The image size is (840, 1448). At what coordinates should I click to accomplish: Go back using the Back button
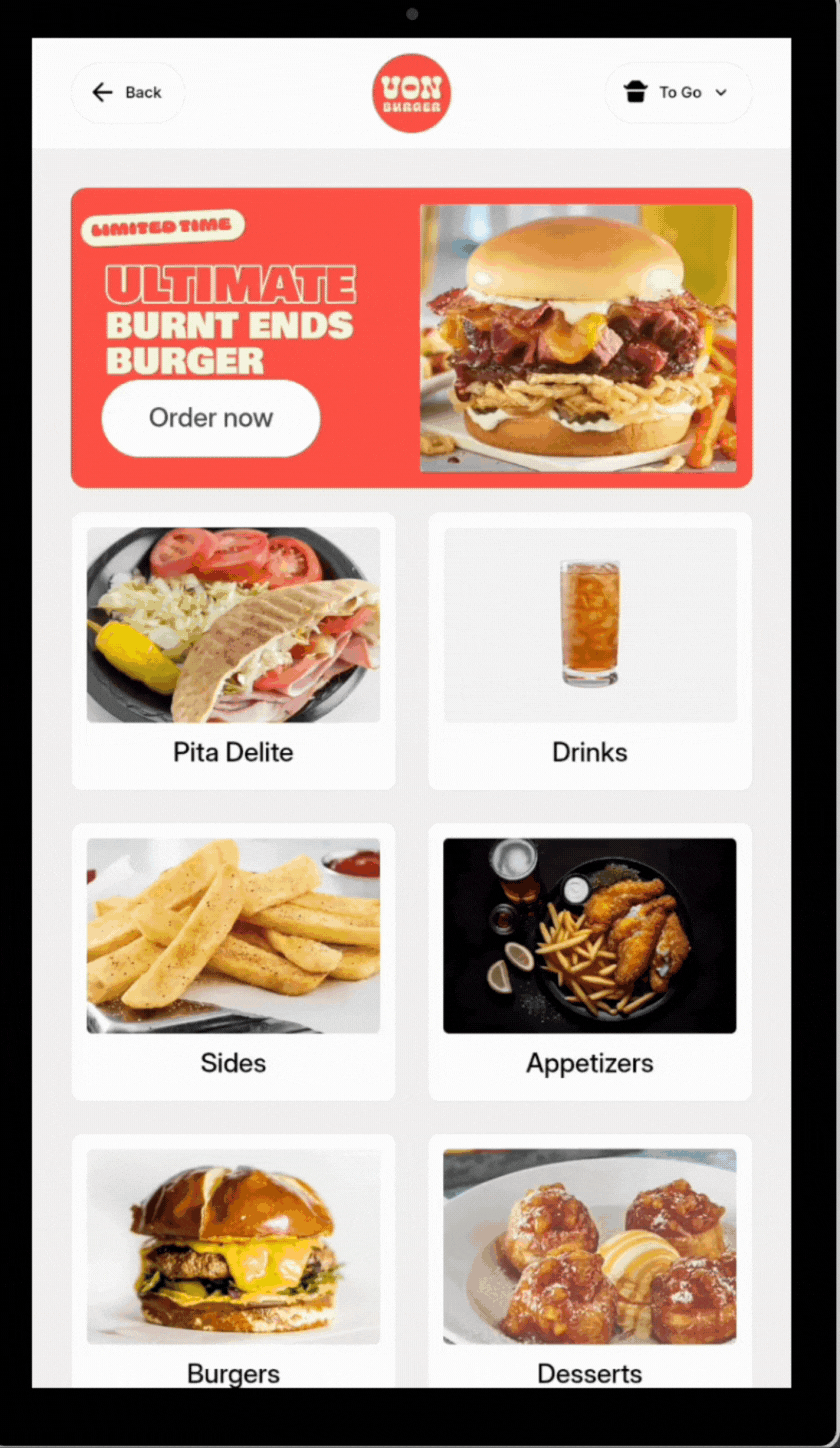click(127, 93)
